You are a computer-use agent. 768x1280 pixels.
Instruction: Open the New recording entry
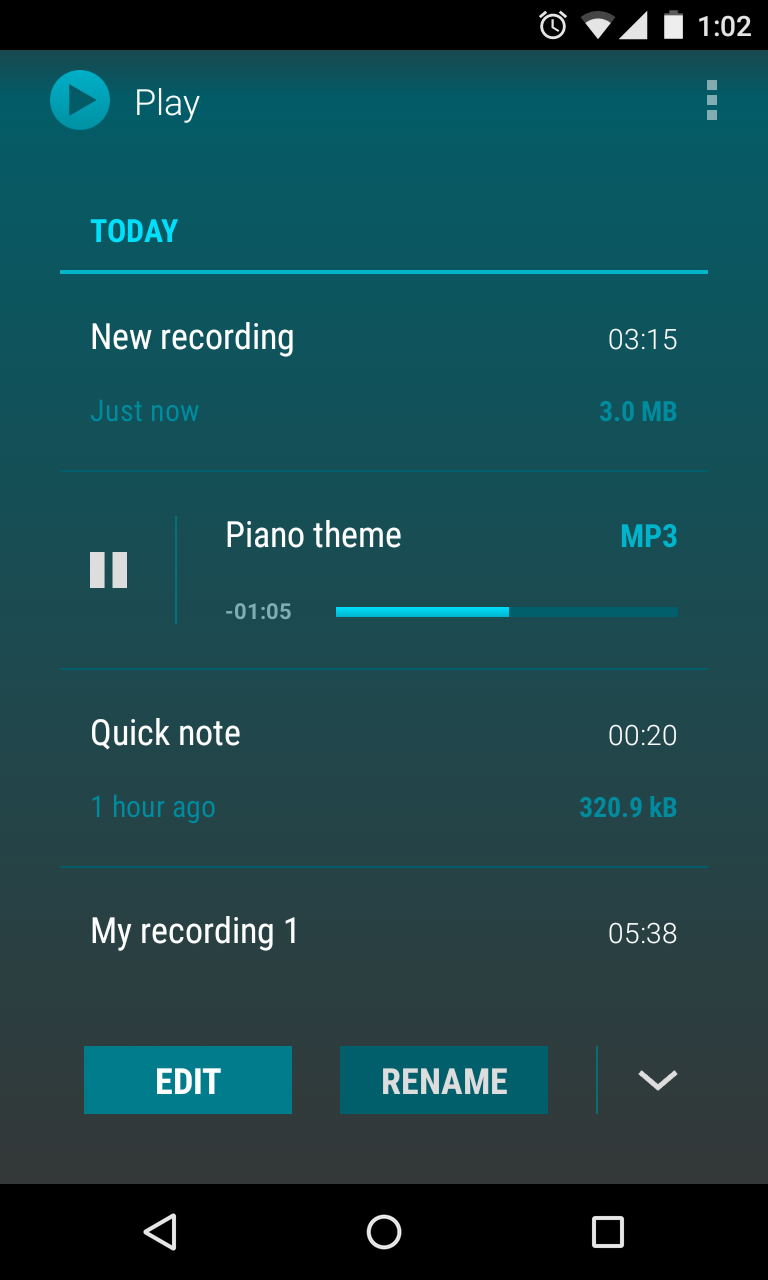(383, 372)
